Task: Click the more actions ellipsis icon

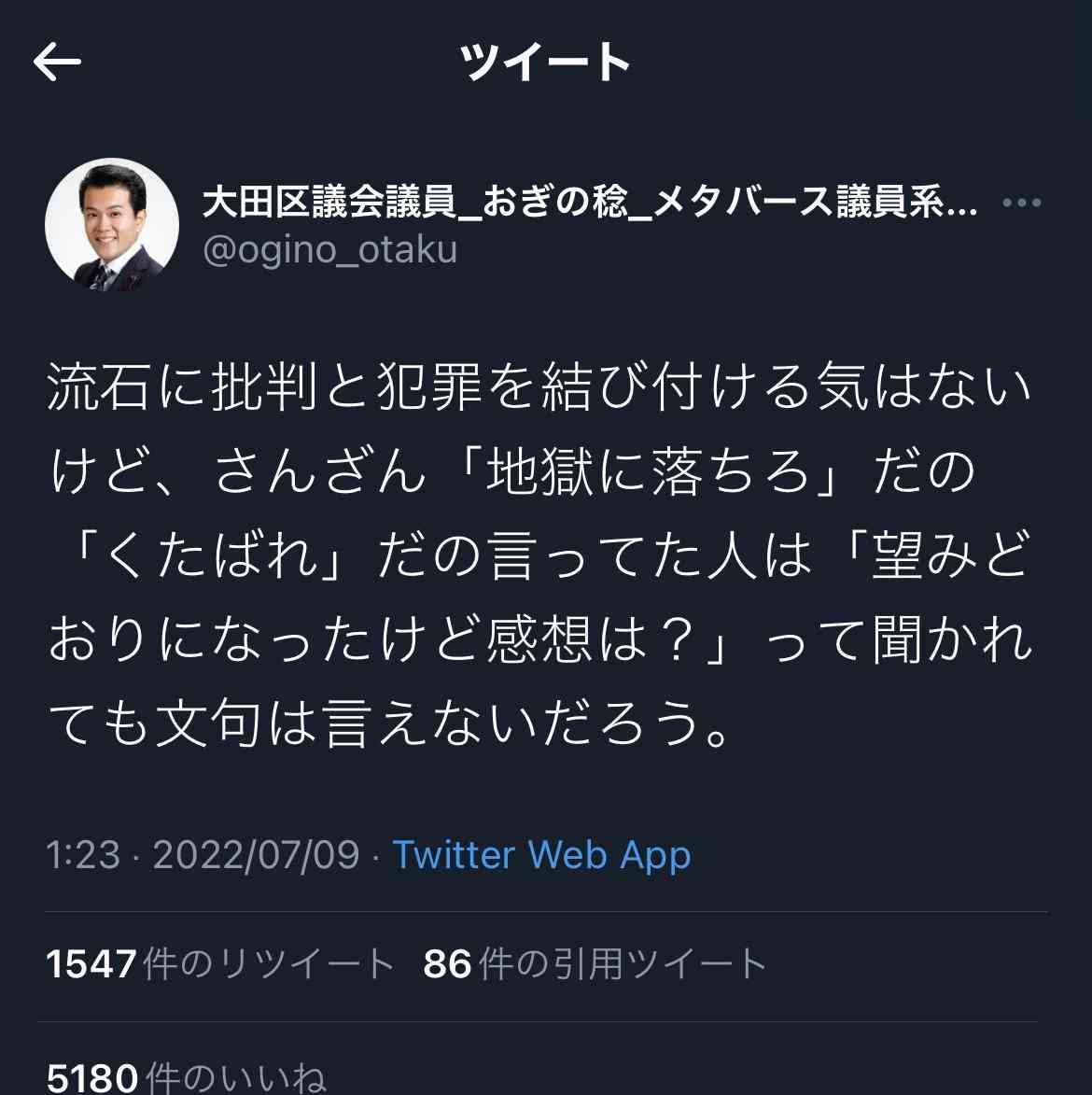Action: point(1023,202)
